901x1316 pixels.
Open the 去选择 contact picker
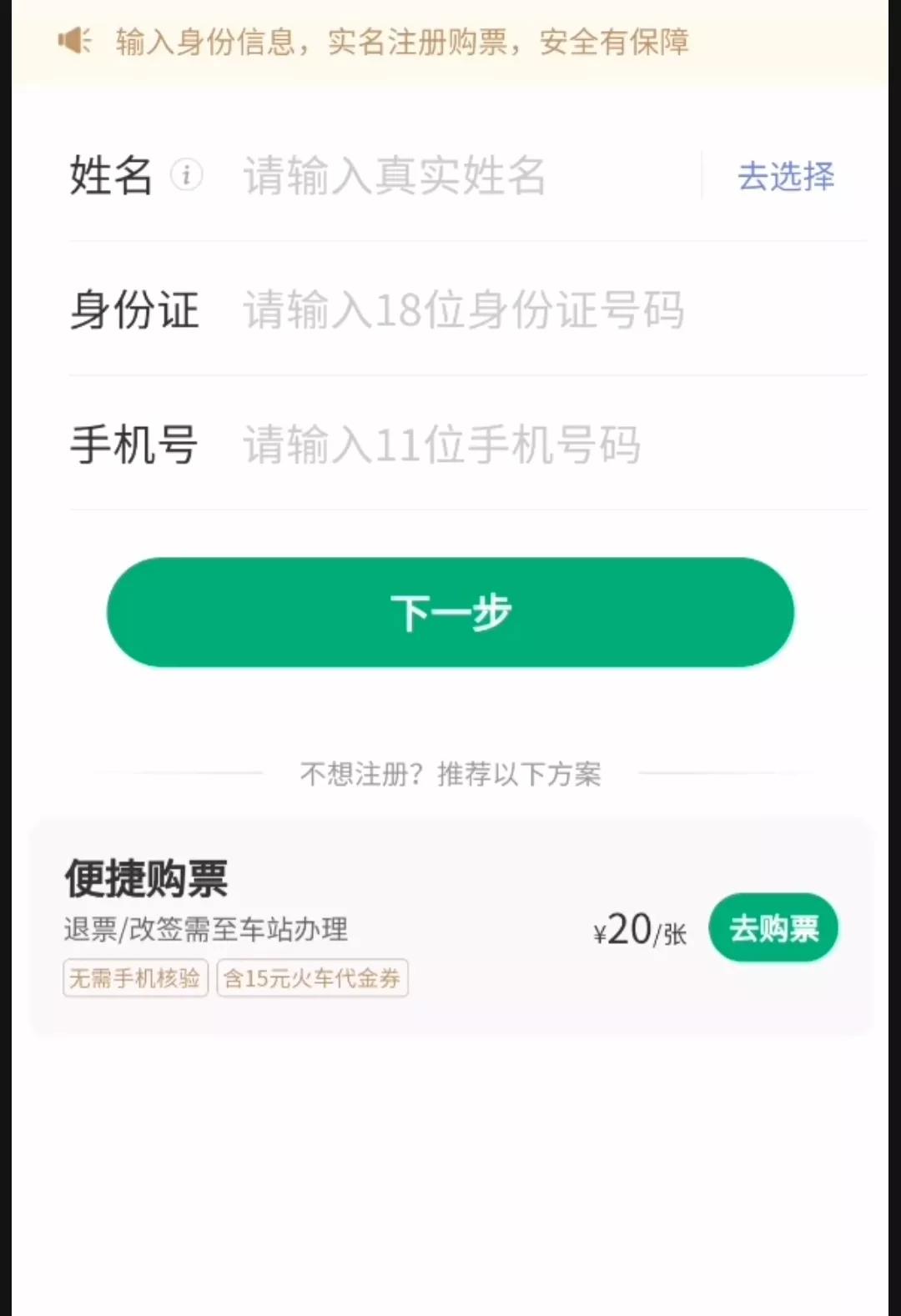tap(784, 175)
